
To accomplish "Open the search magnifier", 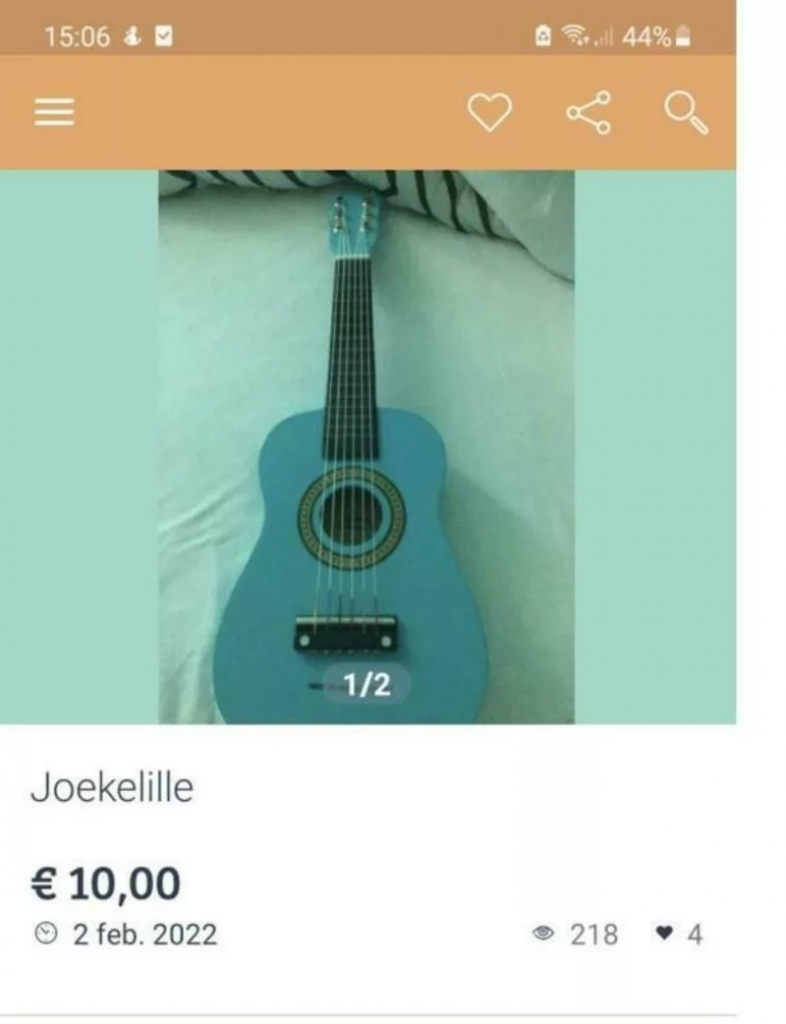I will click(x=687, y=113).
